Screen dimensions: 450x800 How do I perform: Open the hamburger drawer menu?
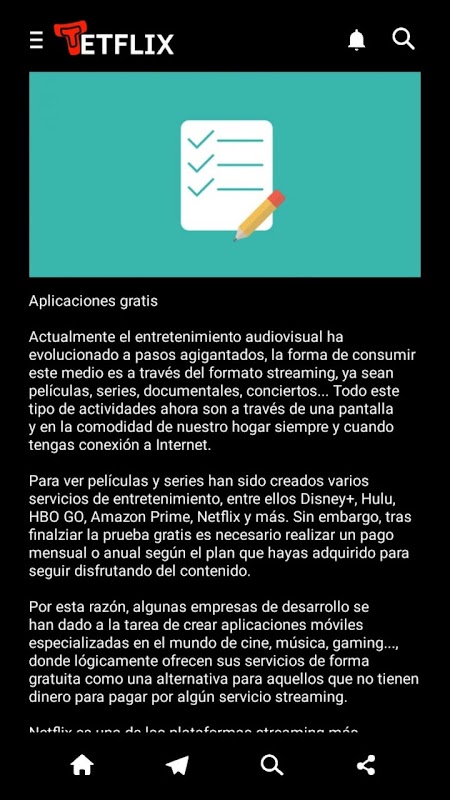pos(36,40)
